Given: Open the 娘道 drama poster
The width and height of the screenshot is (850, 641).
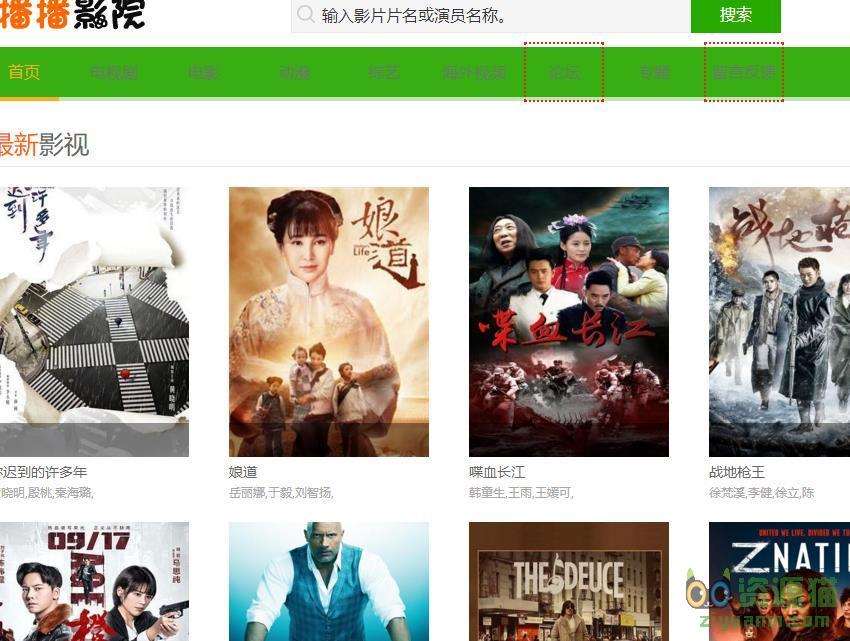Looking at the screenshot, I should coord(329,321).
